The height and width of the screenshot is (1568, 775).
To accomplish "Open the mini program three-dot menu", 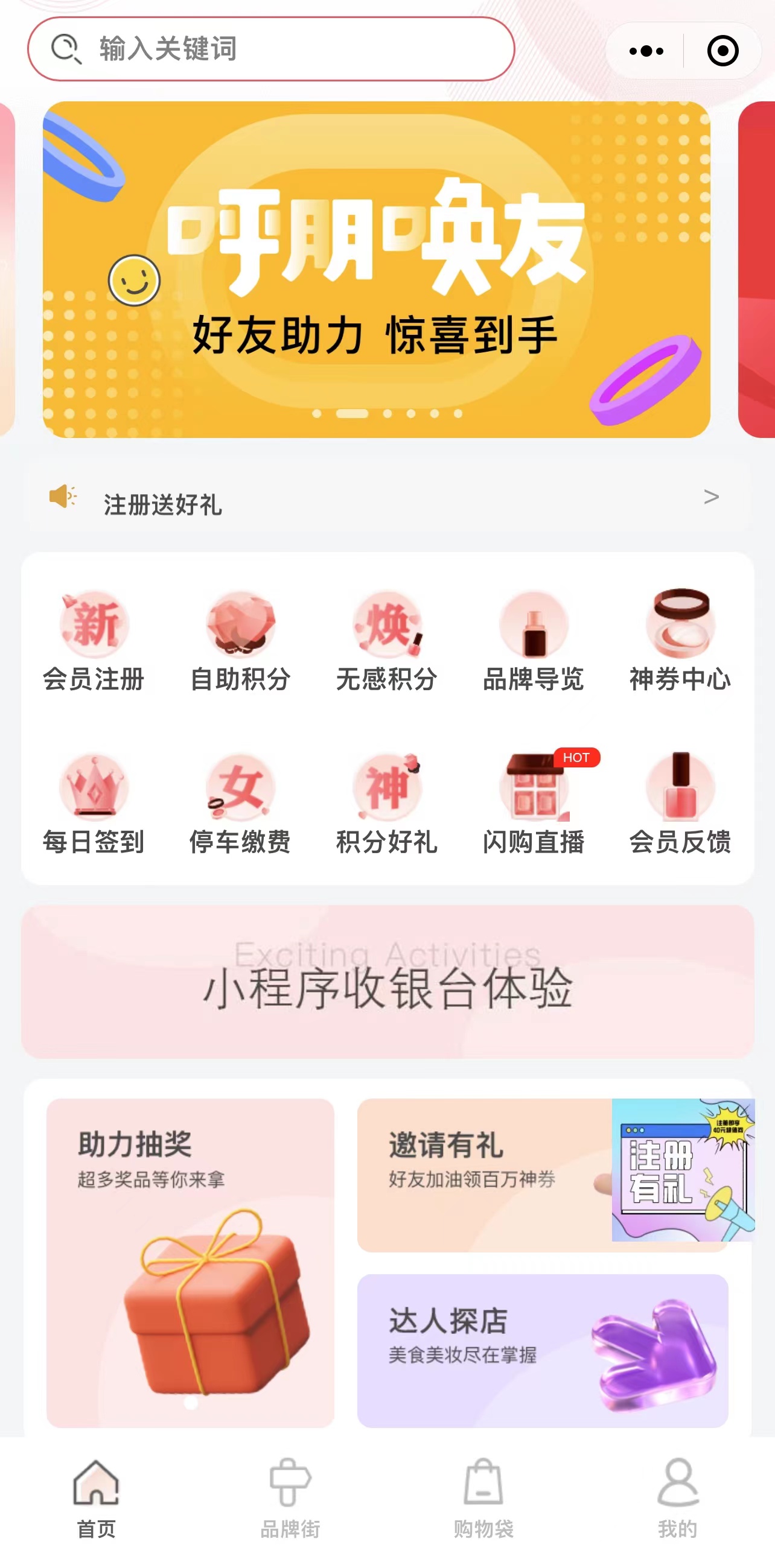I will click(x=646, y=51).
